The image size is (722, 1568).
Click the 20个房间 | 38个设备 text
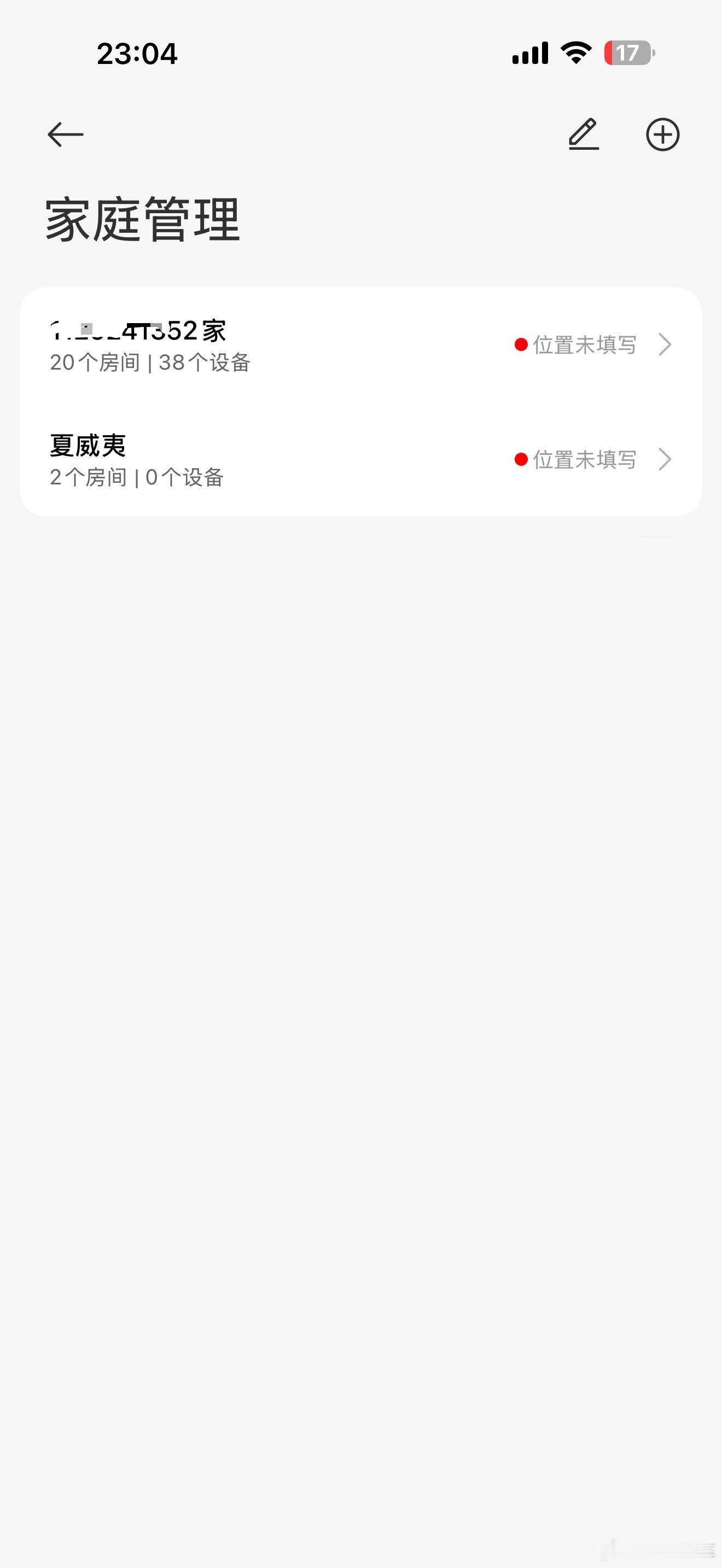(x=151, y=364)
